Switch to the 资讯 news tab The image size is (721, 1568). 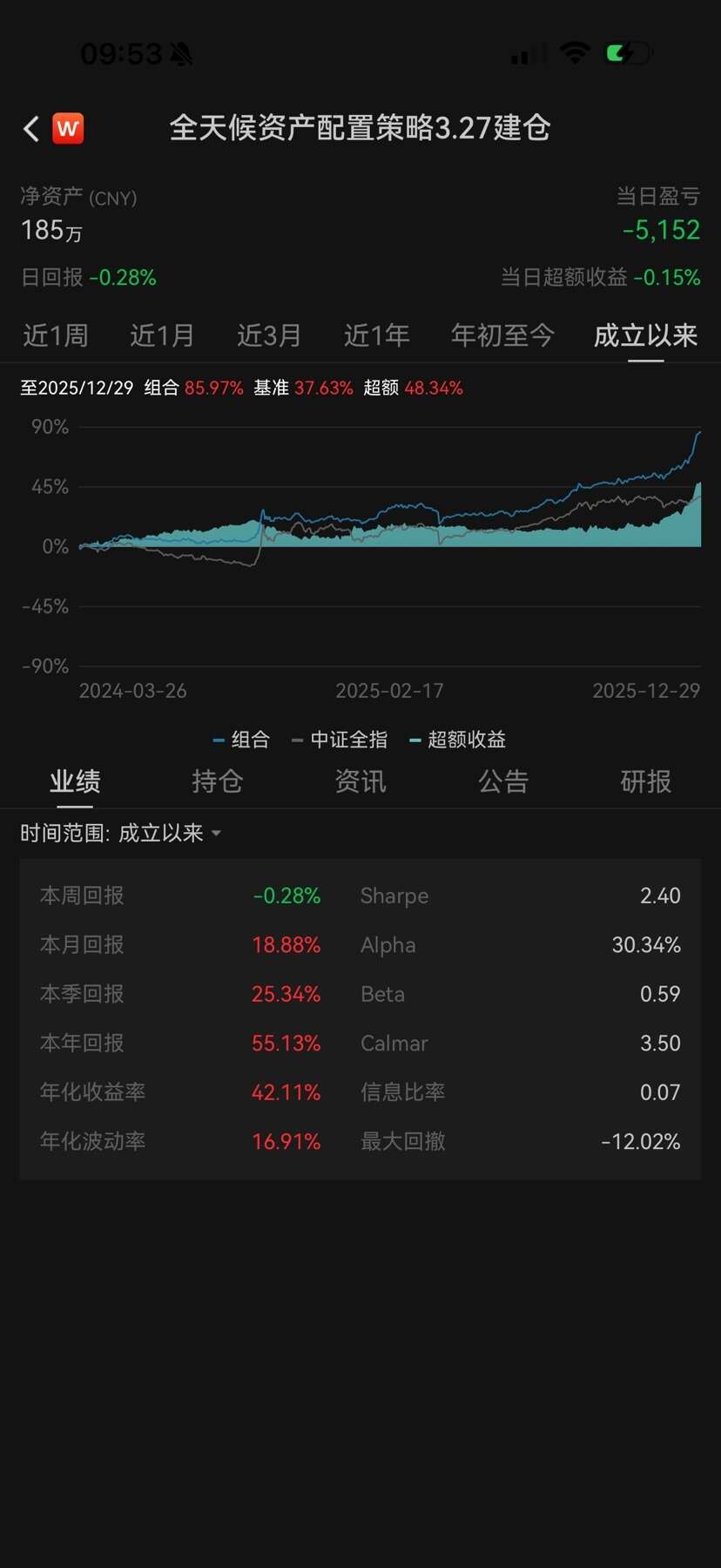click(x=360, y=781)
